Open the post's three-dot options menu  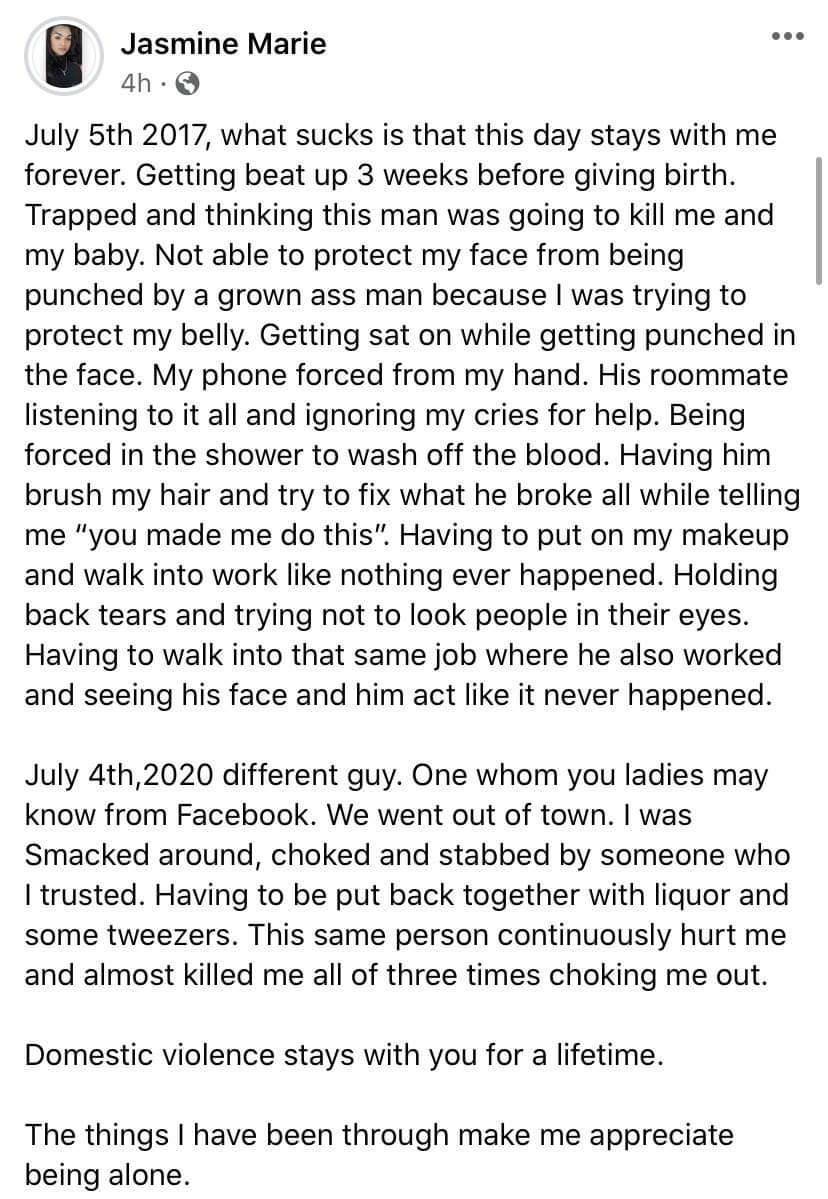pyautogui.click(x=787, y=37)
